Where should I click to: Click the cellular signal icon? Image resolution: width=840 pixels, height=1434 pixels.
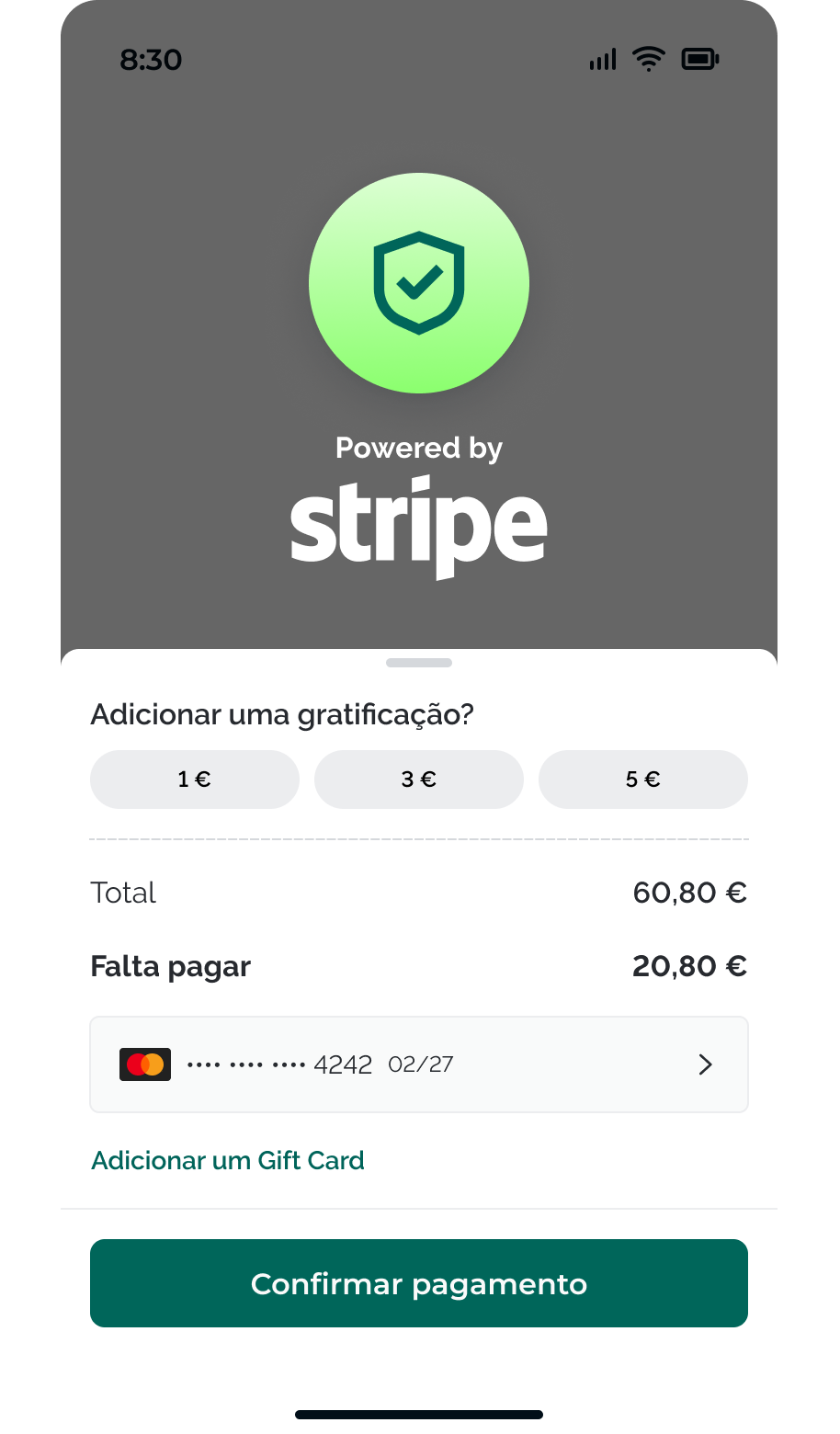601,58
